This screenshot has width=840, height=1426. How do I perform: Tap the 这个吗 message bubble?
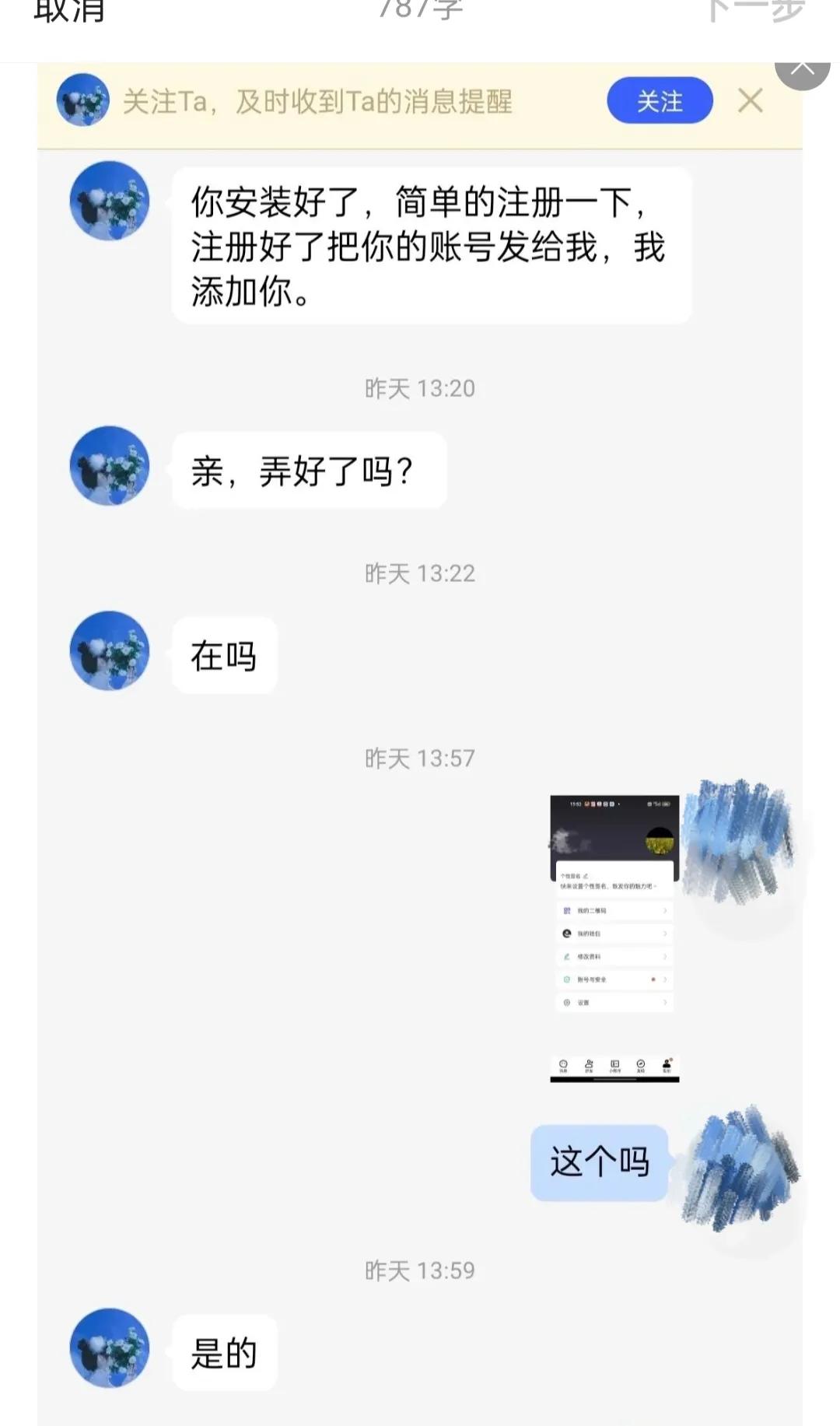coord(599,1161)
